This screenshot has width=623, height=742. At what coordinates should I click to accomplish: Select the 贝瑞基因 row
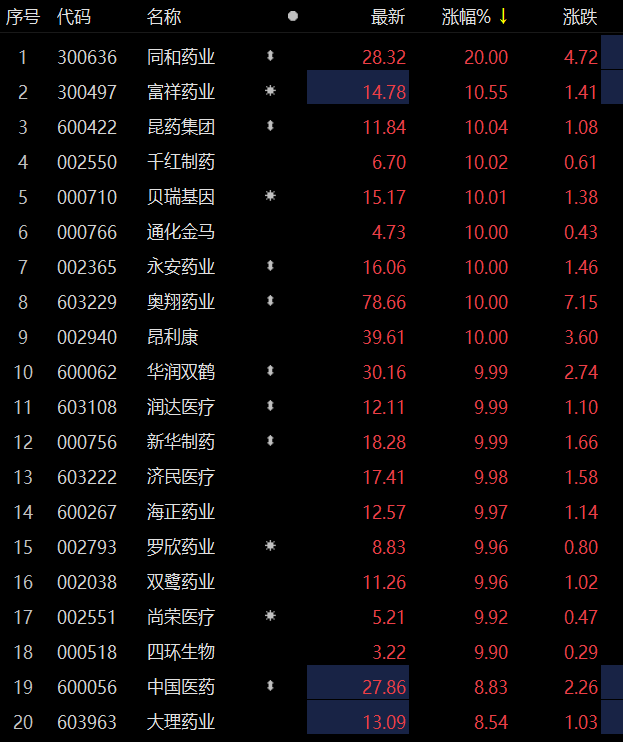click(x=180, y=197)
